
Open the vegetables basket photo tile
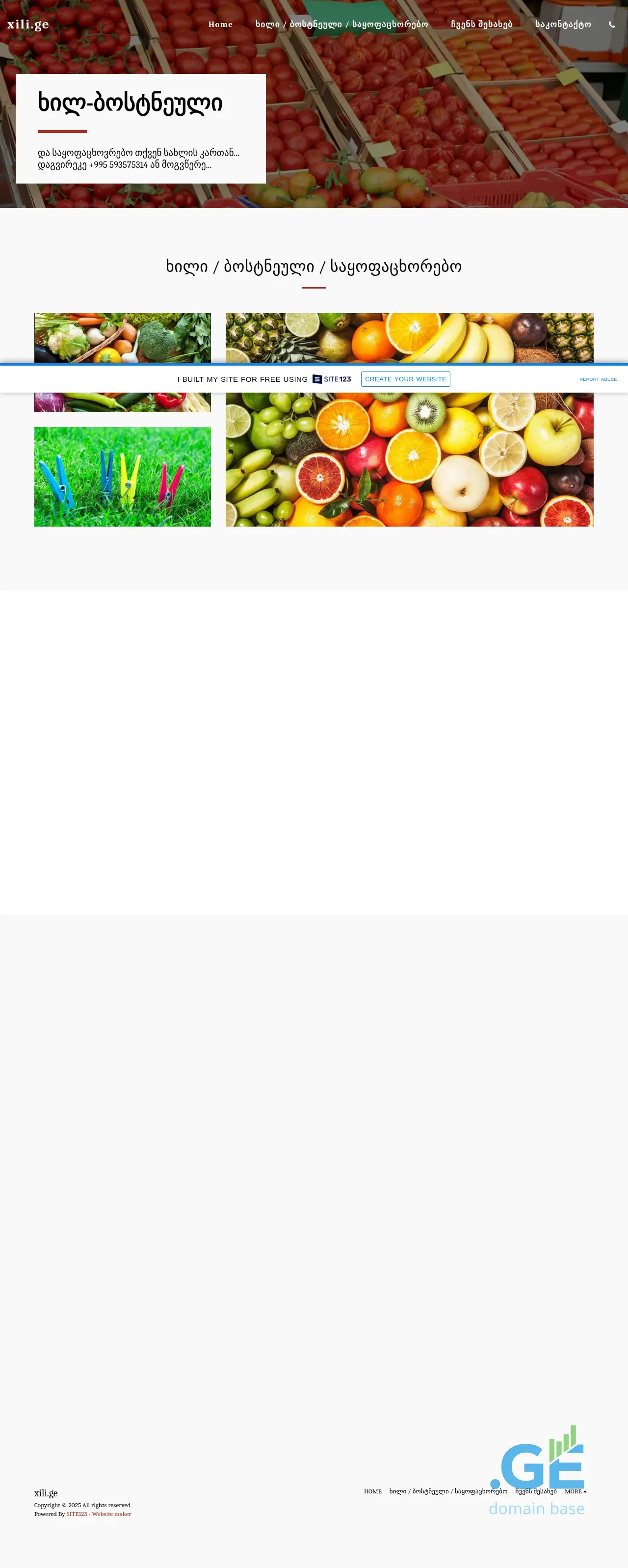122,338
